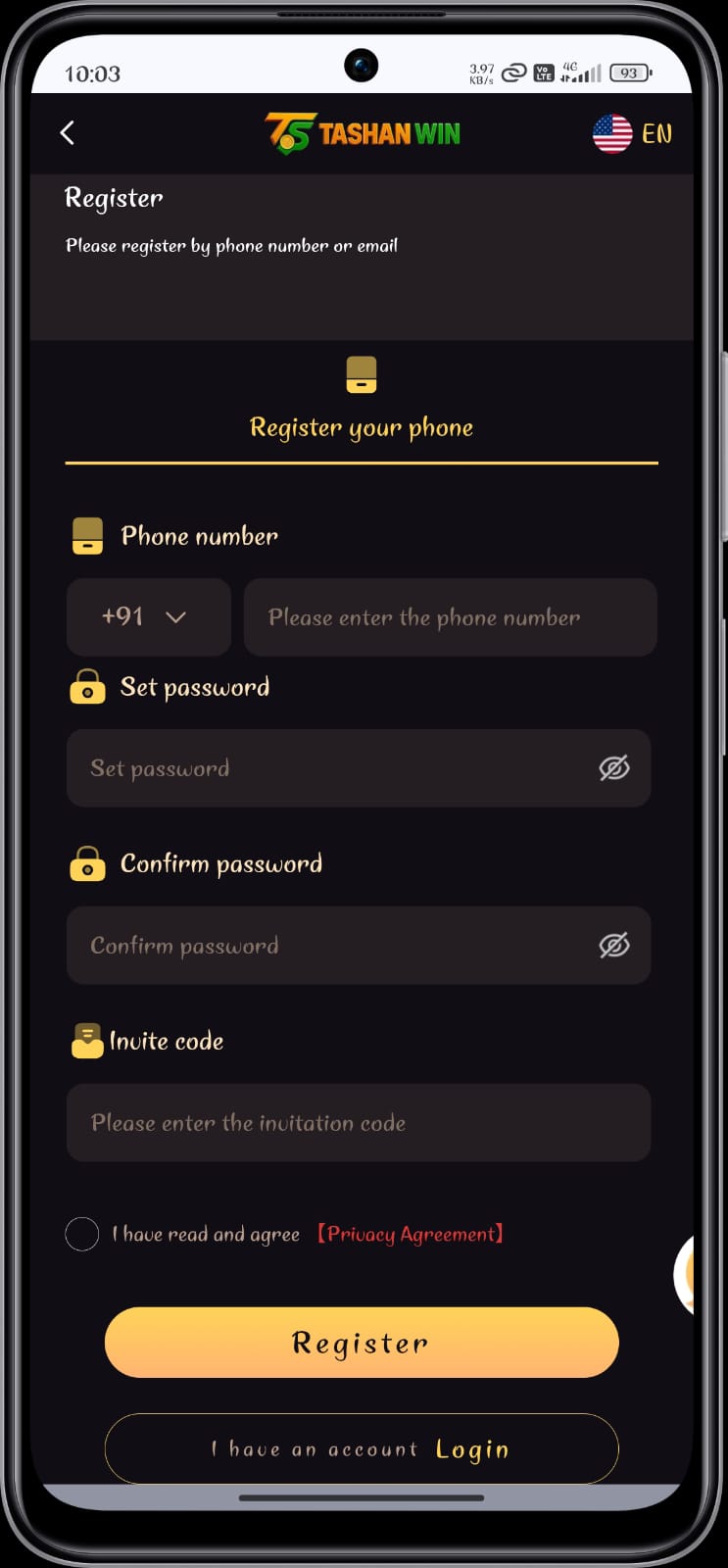Tap the Set password field

click(333, 768)
